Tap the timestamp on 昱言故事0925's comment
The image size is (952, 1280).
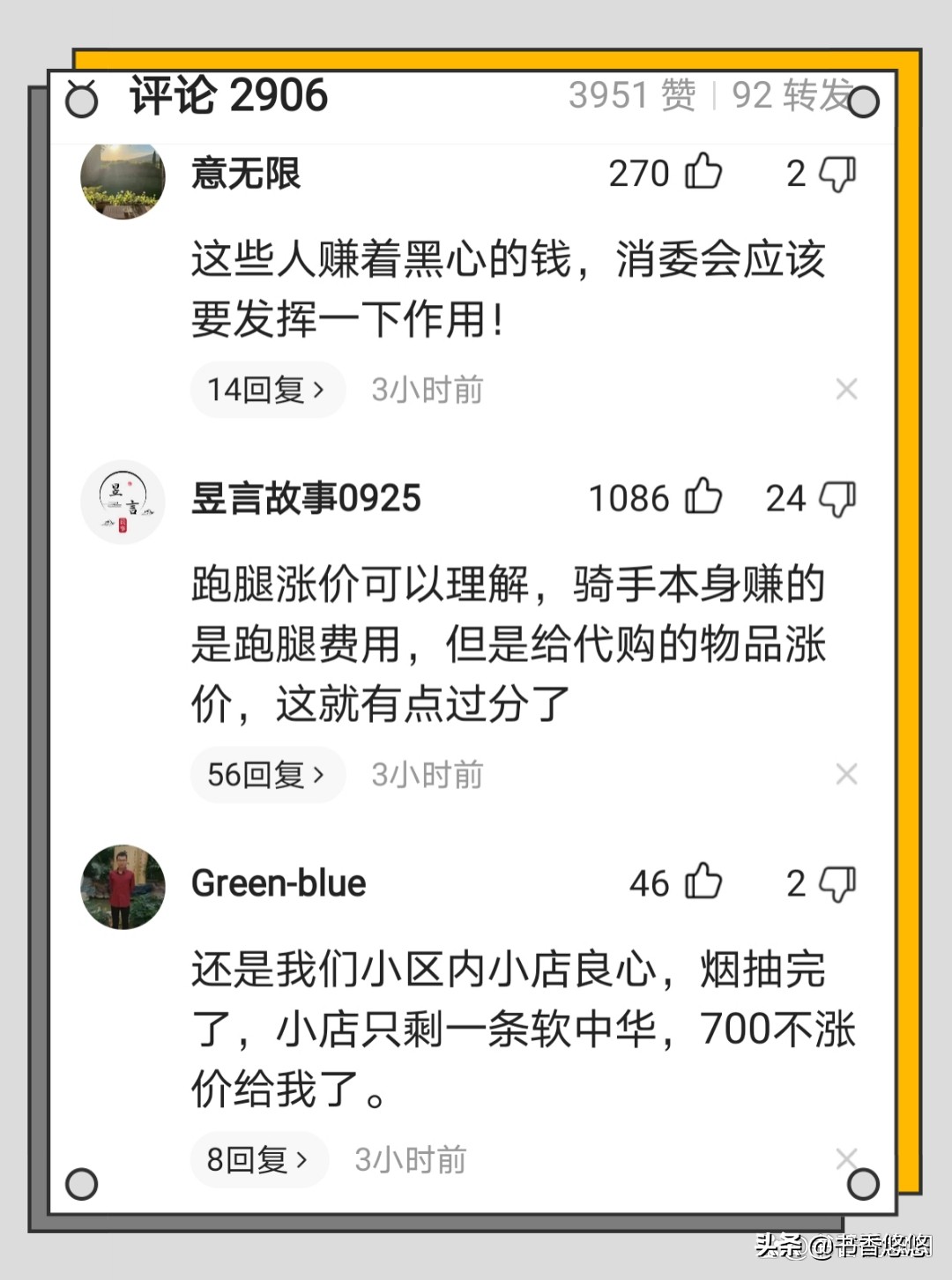pos(426,774)
